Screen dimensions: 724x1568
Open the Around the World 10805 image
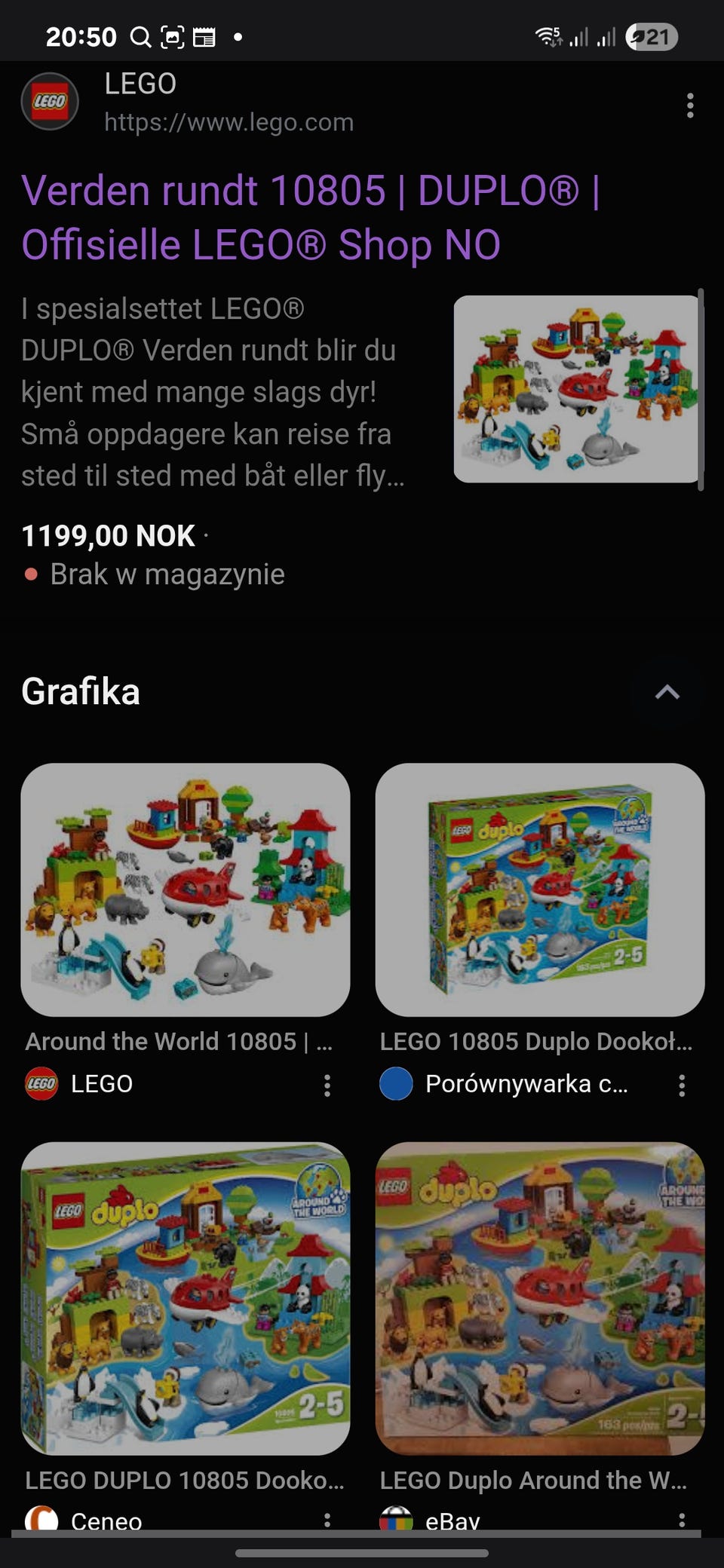click(x=186, y=890)
